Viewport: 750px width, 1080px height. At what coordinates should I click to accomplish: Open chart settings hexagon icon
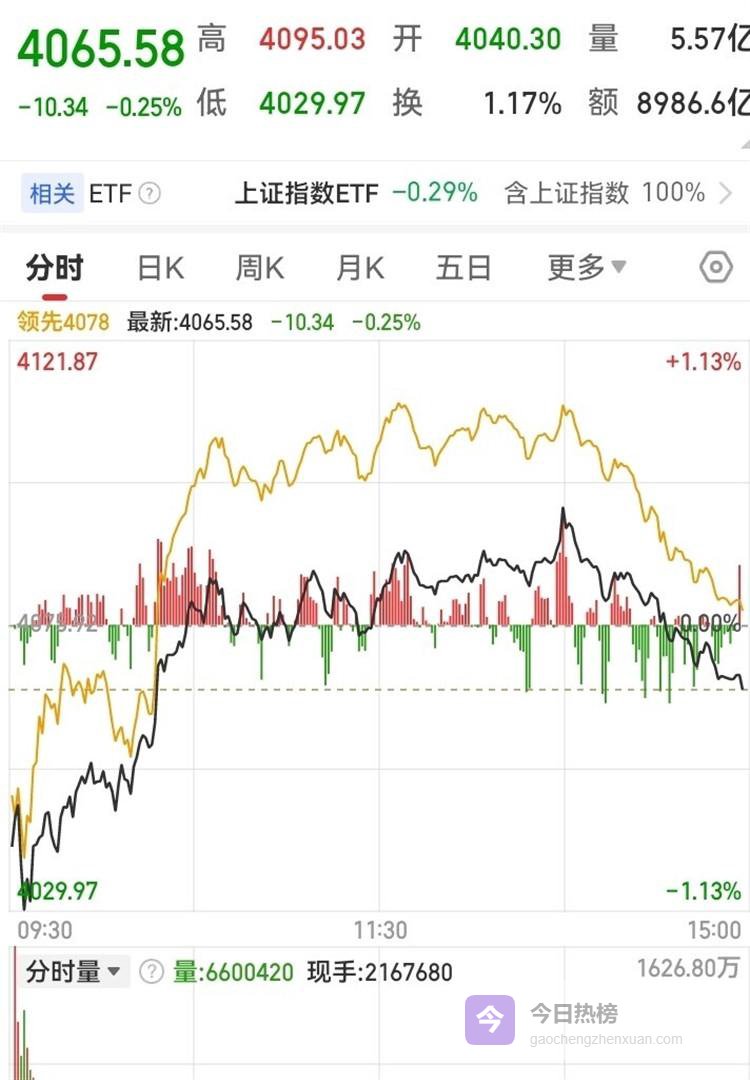pos(715,268)
